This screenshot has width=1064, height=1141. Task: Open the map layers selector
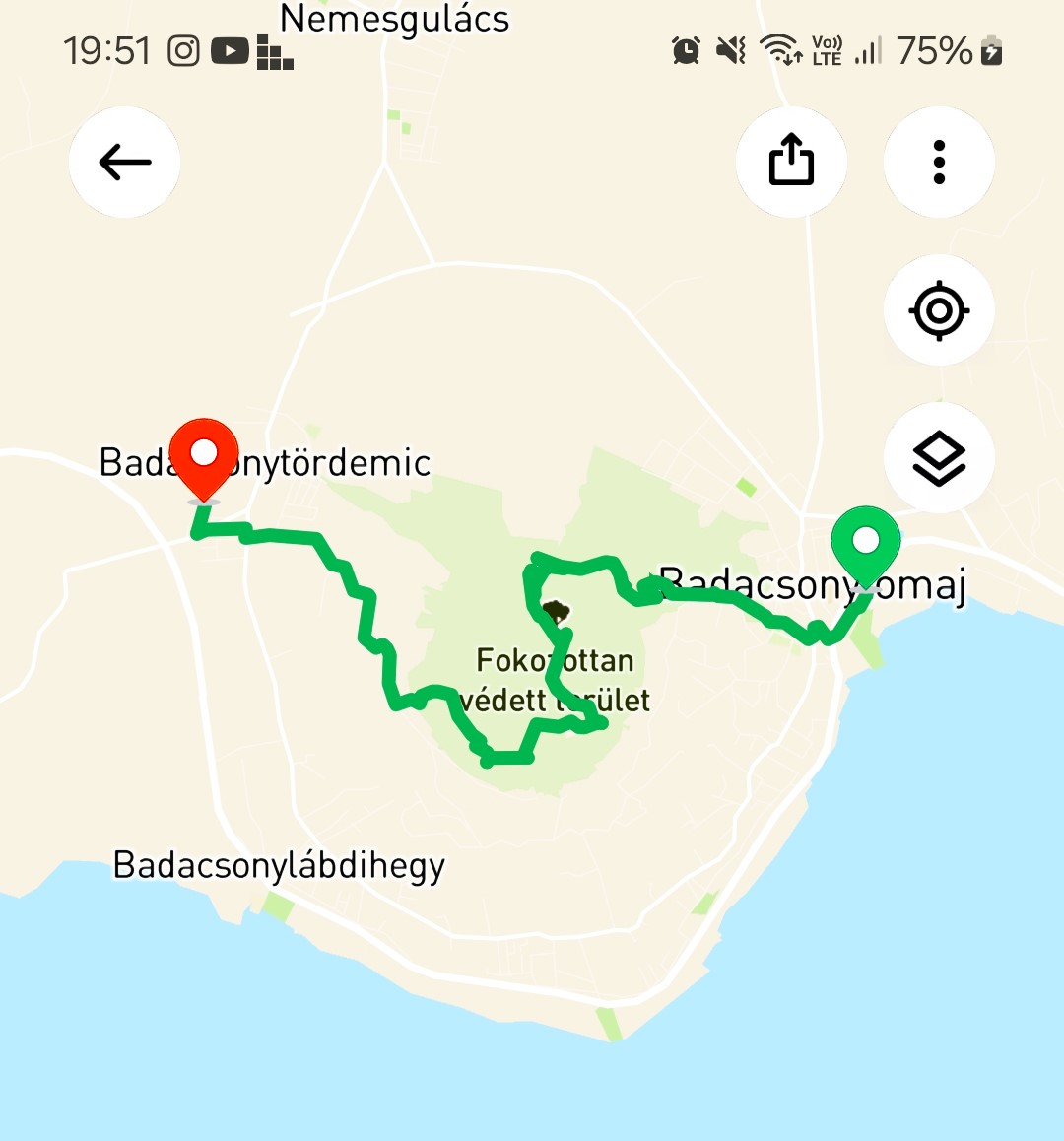939,459
